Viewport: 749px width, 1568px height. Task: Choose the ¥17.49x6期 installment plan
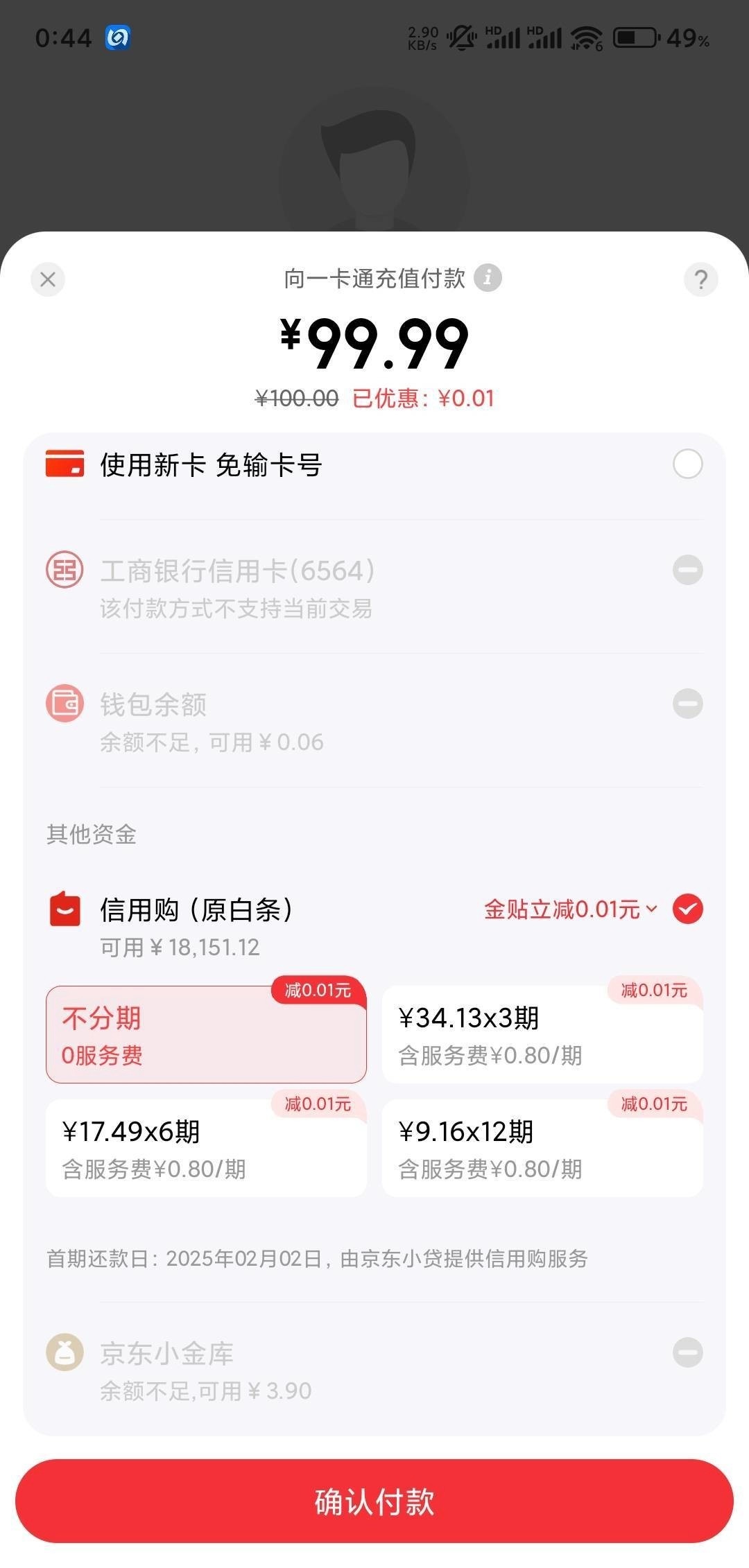click(x=206, y=1148)
